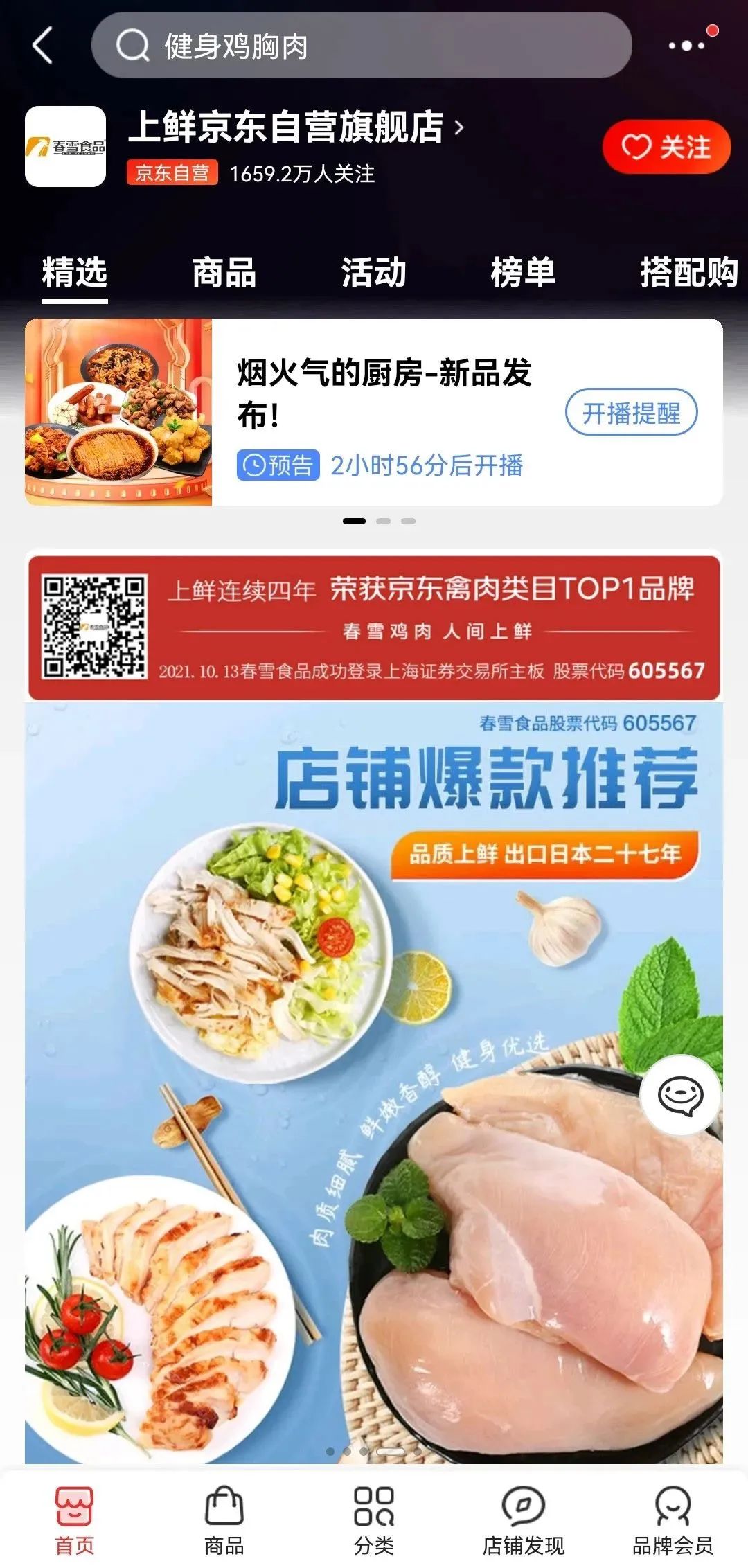
Task: Set a 开播提醒 livestream reminder
Action: click(631, 413)
